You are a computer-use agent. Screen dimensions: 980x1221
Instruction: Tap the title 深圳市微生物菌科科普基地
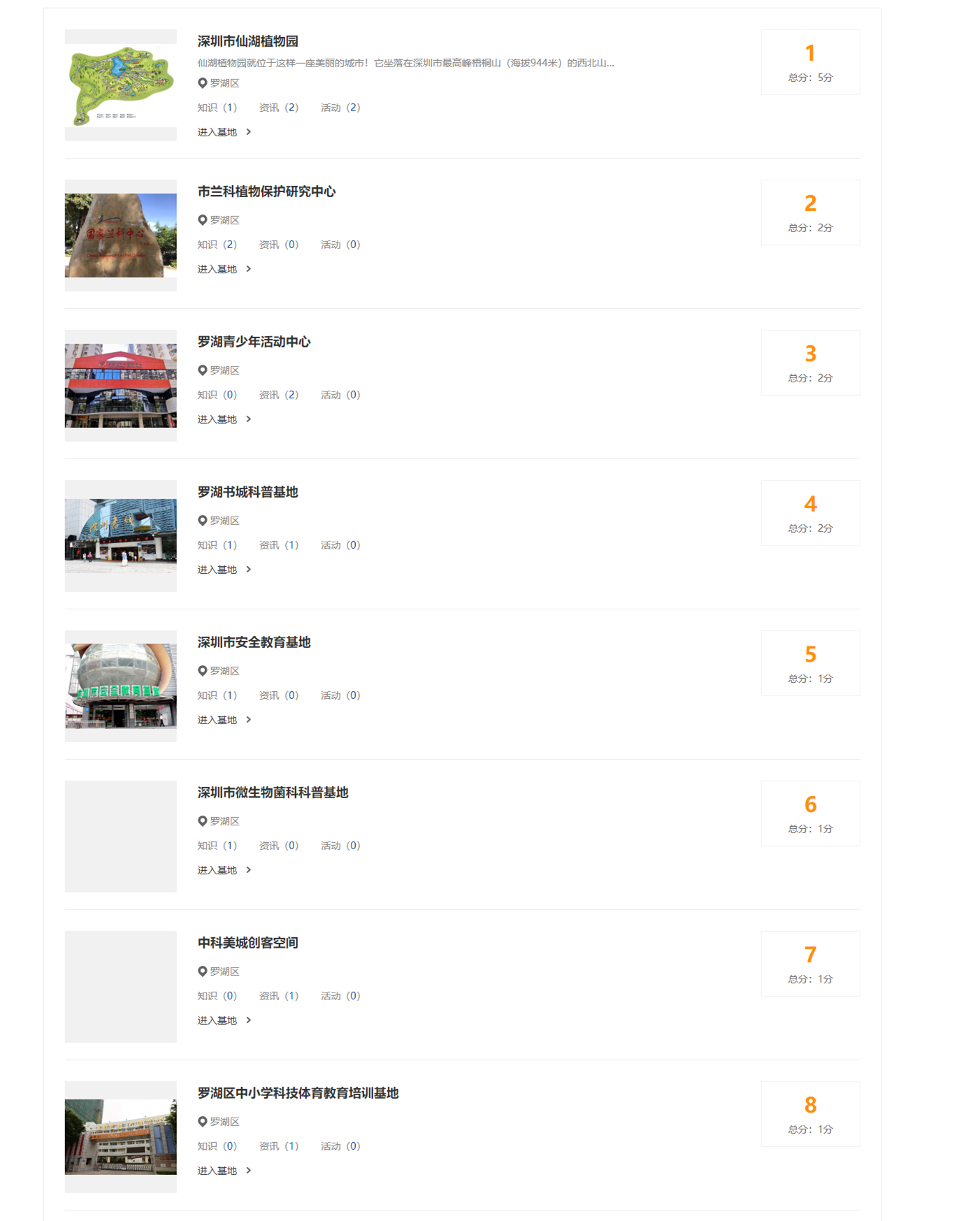pyautogui.click(x=273, y=793)
